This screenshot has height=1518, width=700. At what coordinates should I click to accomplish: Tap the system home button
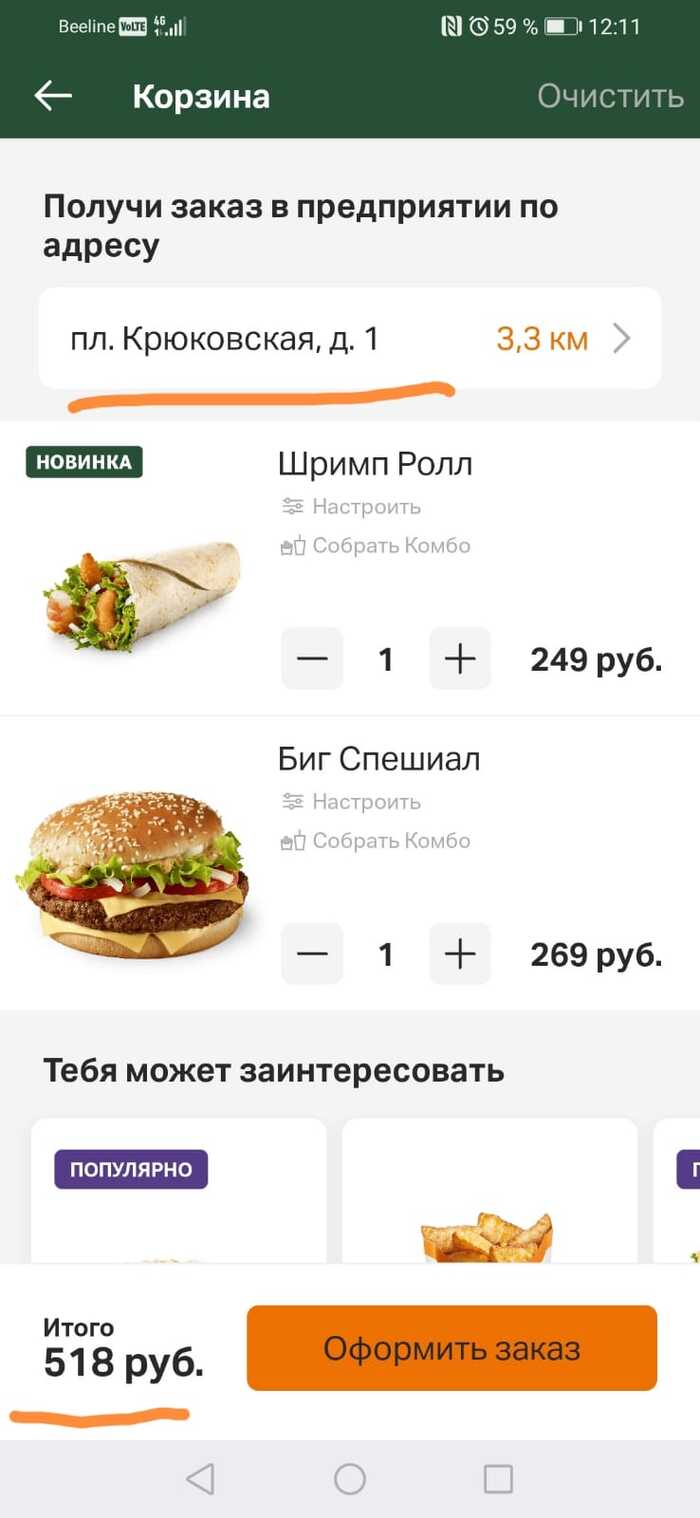pyautogui.click(x=350, y=1479)
